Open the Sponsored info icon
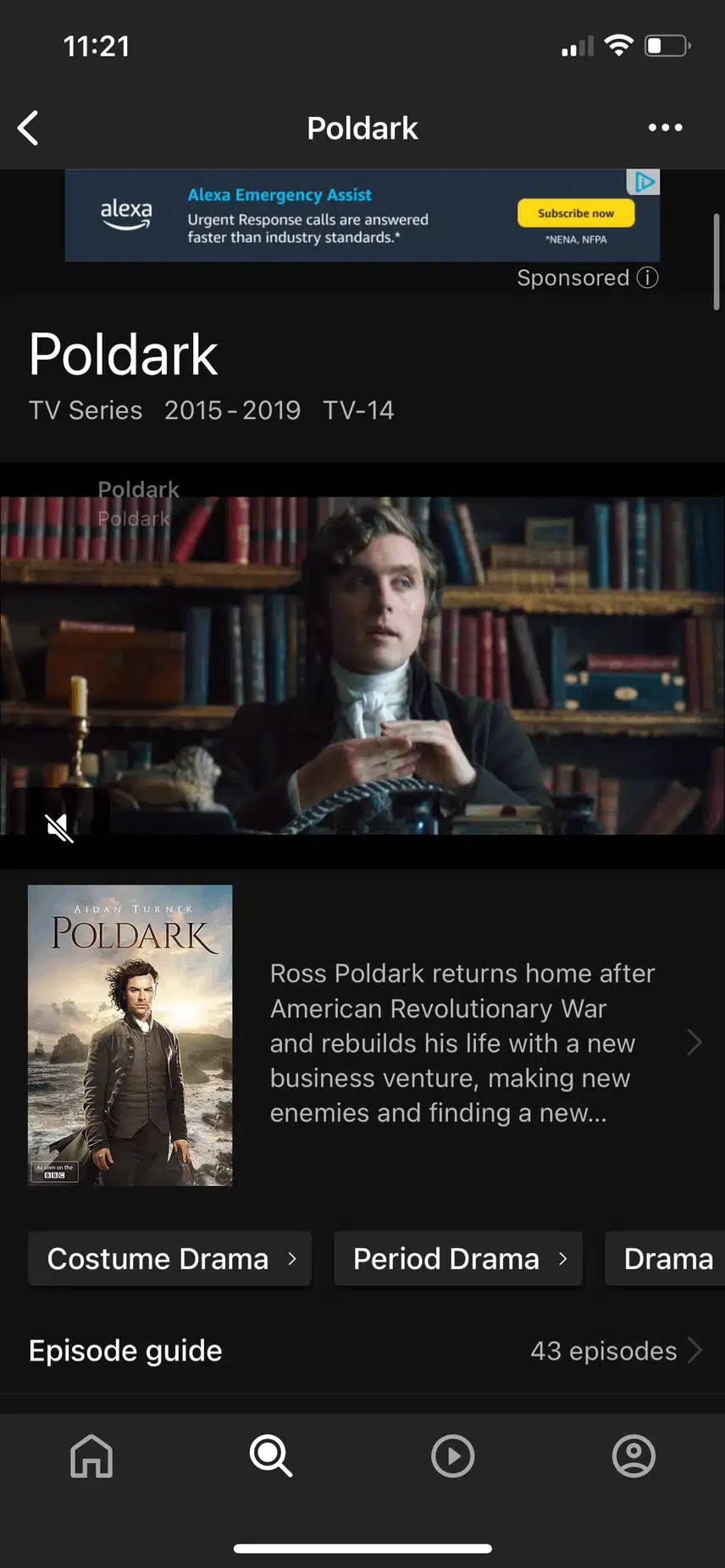 tap(648, 278)
